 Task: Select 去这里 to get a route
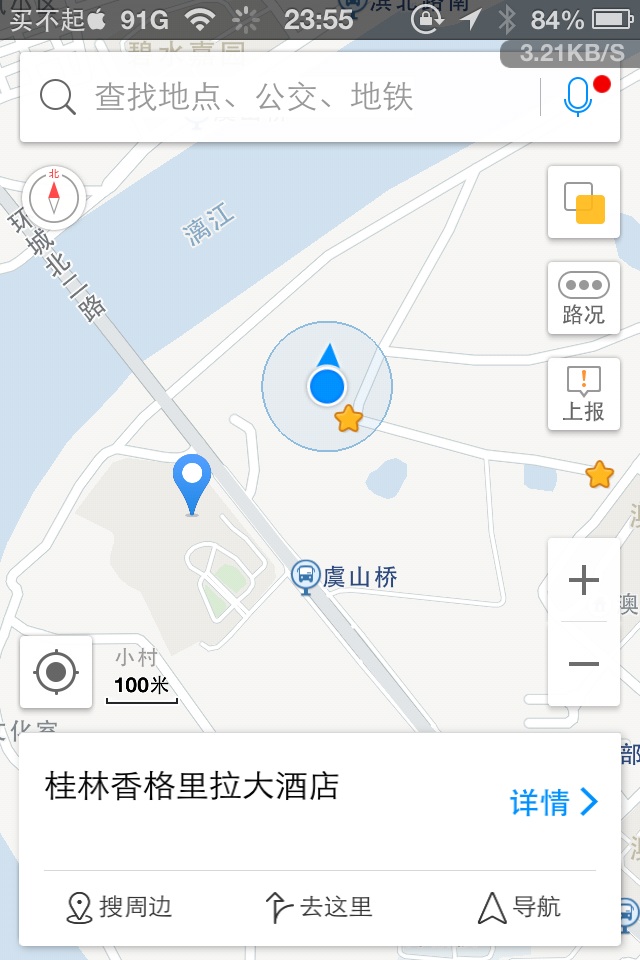[x=319, y=908]
